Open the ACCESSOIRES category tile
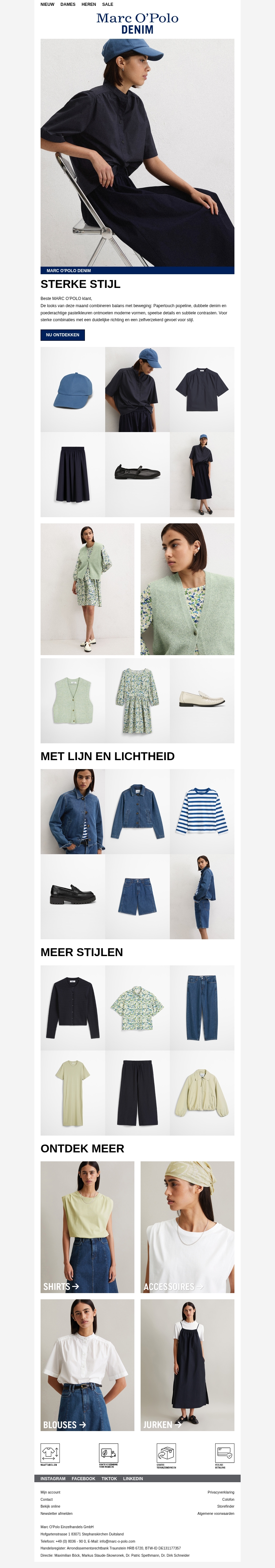Image resolution: width=275 pixels, height=1568 pixels. point(187,1227)
